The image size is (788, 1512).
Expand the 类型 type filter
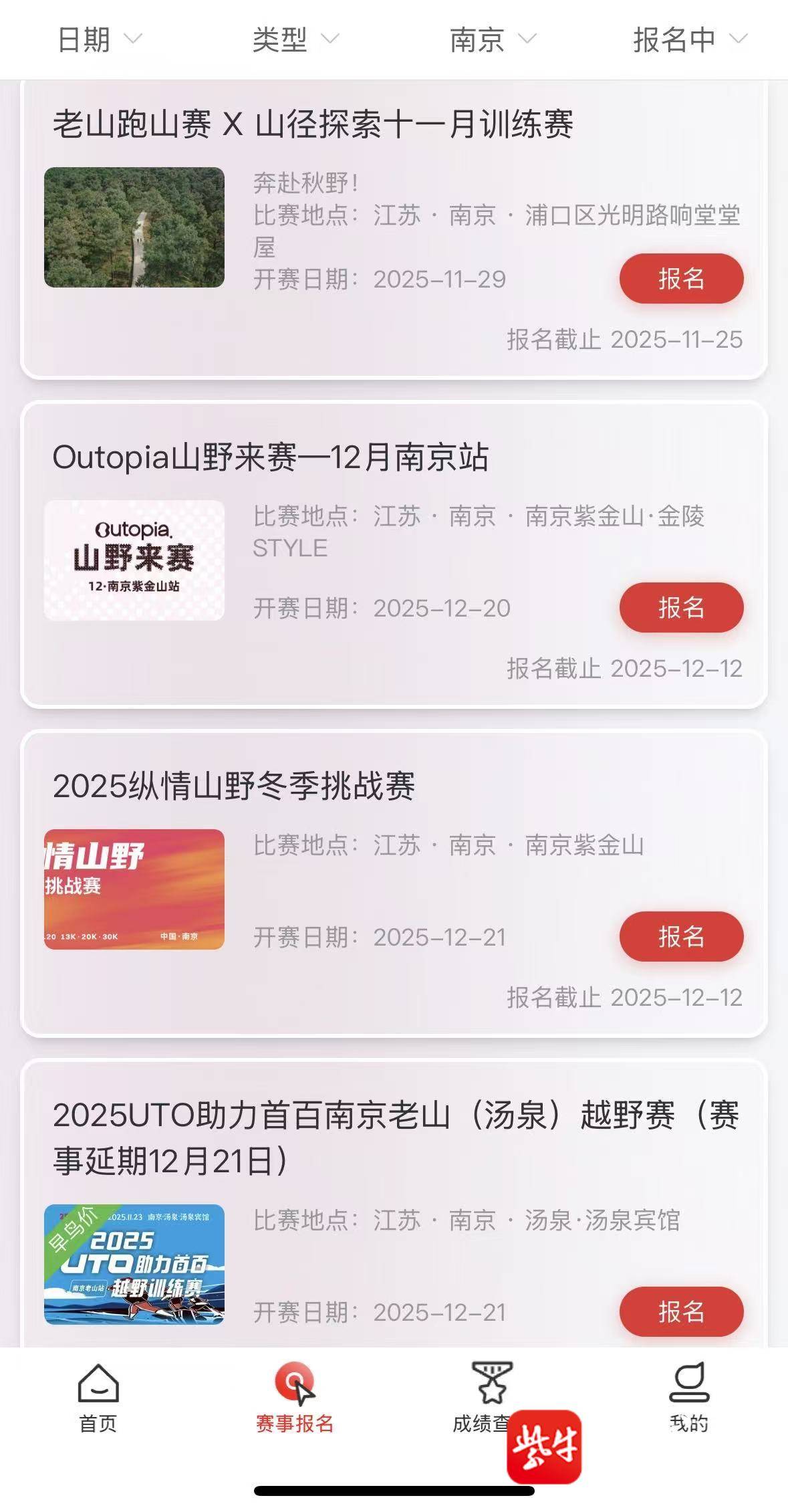tap(295, 39)
